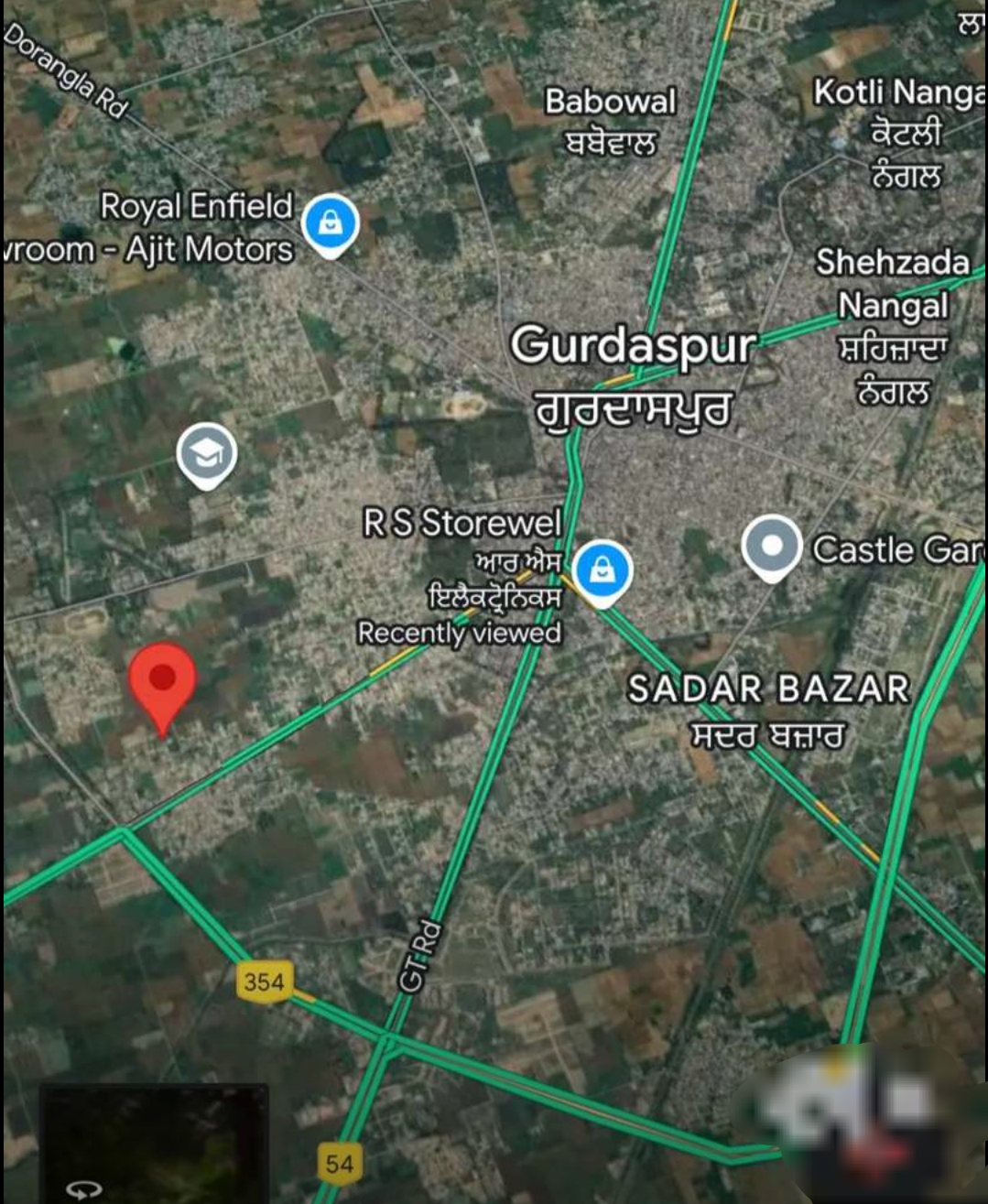Select the Royal Enfield Showroom pin
Image resolution: width=988 pixels, height=1204 pixels.
click(330, 222)
